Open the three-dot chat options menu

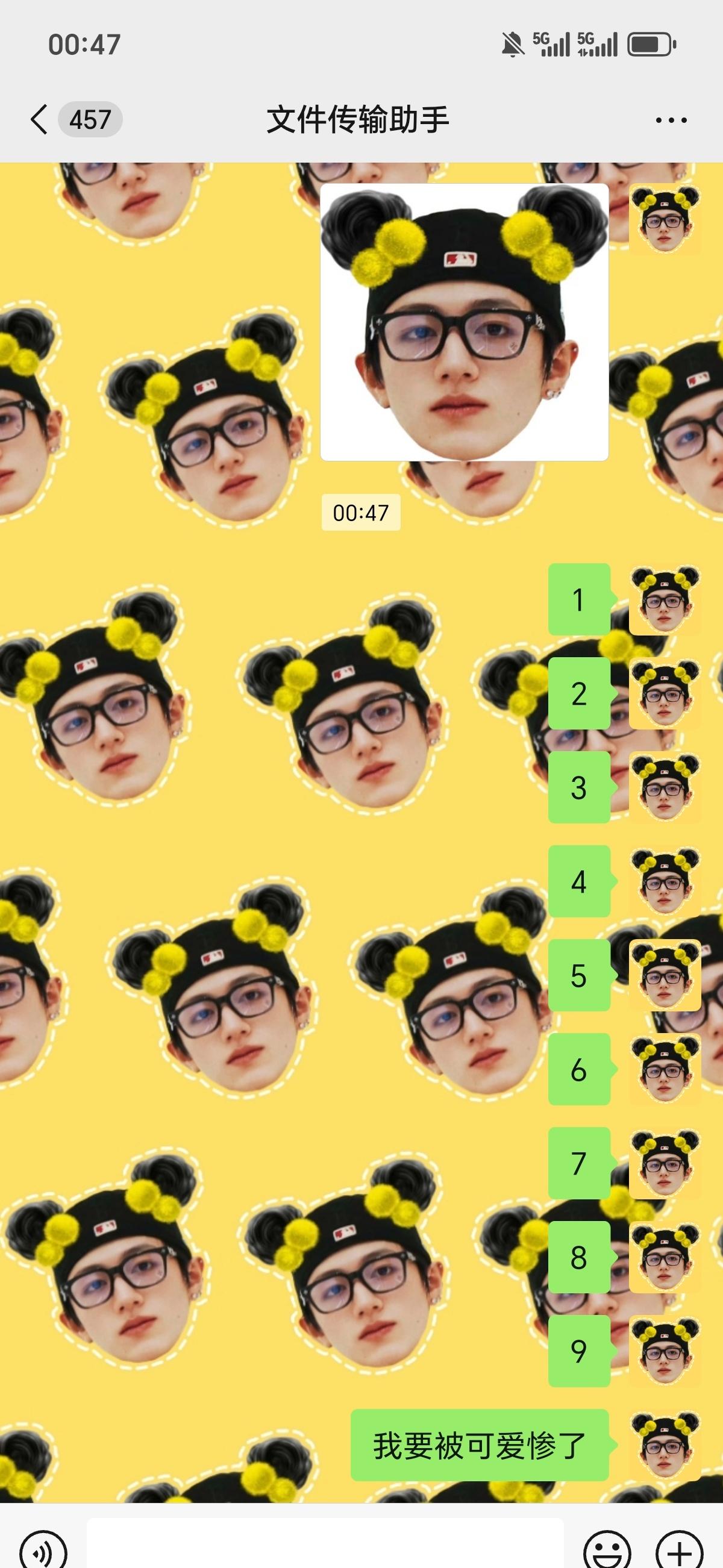[671, 120]
